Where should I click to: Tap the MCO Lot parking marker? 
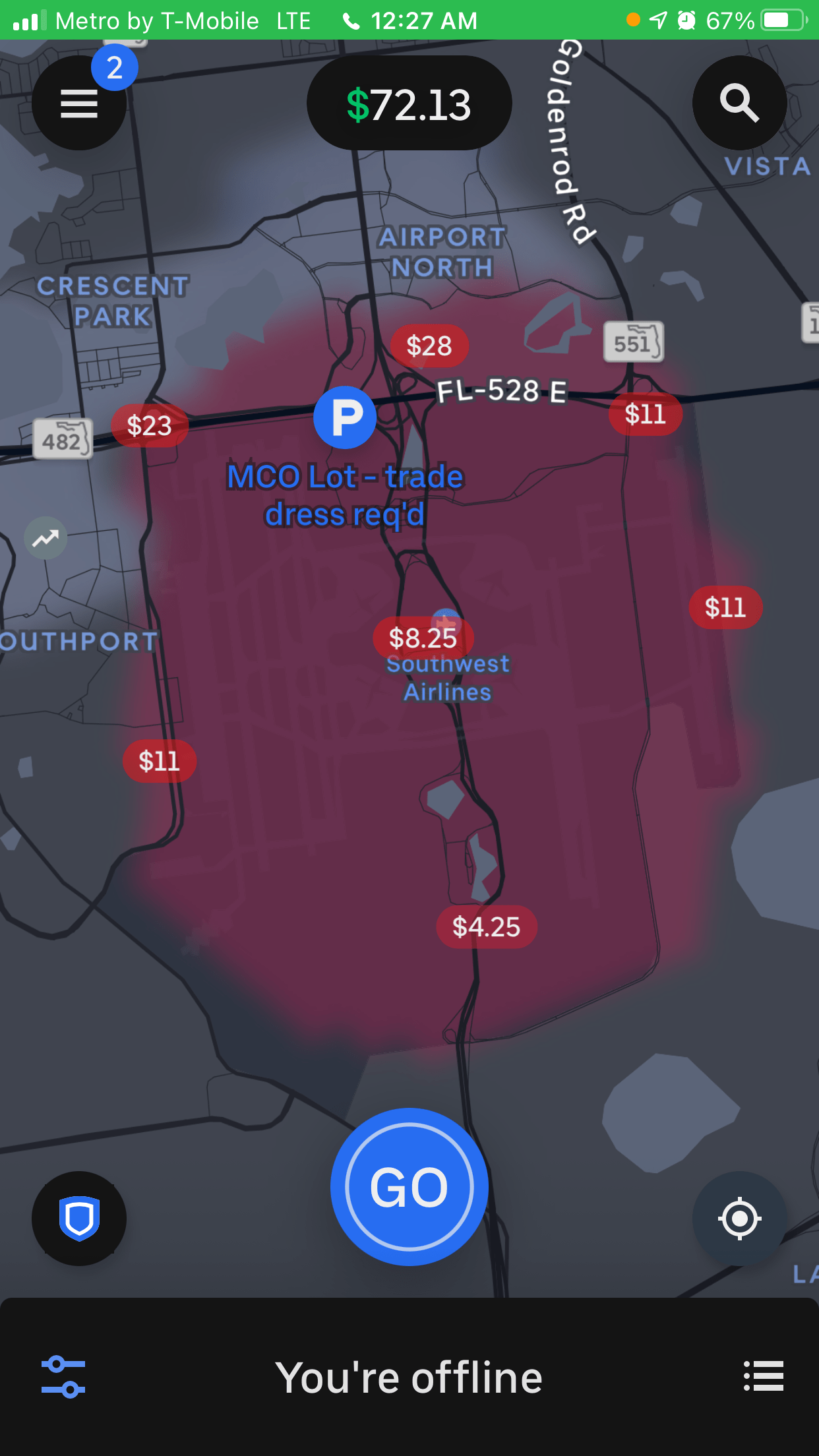coord(345,417)
